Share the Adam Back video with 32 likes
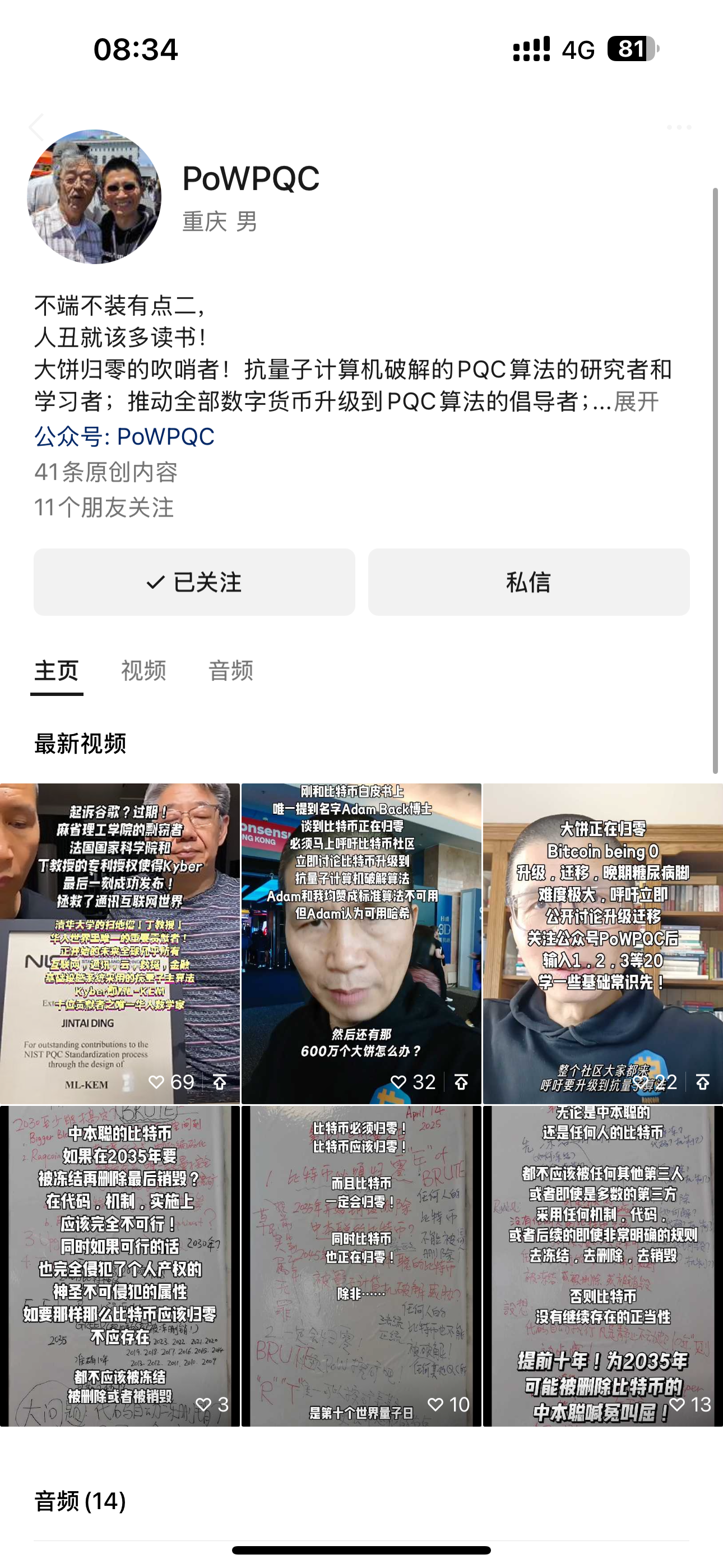 tap(461, 1082)
